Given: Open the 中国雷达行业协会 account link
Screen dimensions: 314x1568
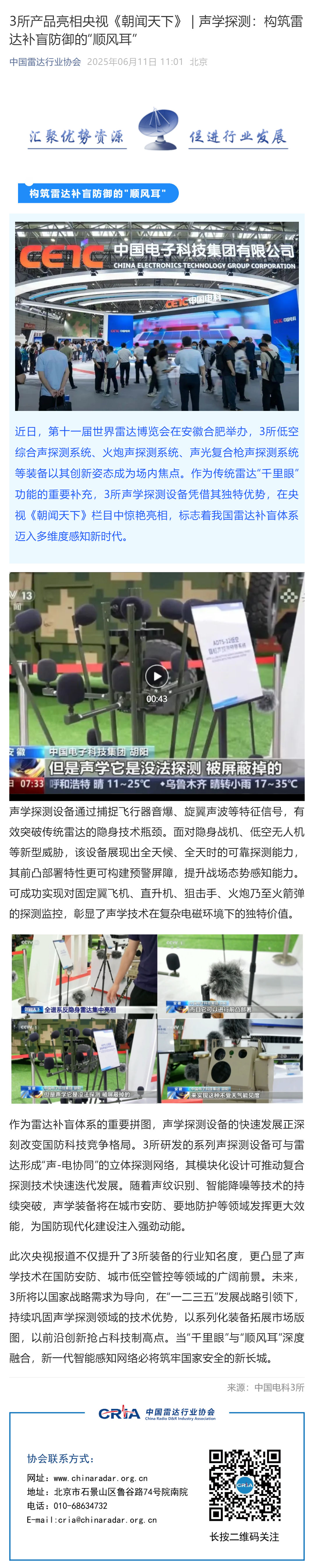Looking at the screenshot, I should [45, 61].
